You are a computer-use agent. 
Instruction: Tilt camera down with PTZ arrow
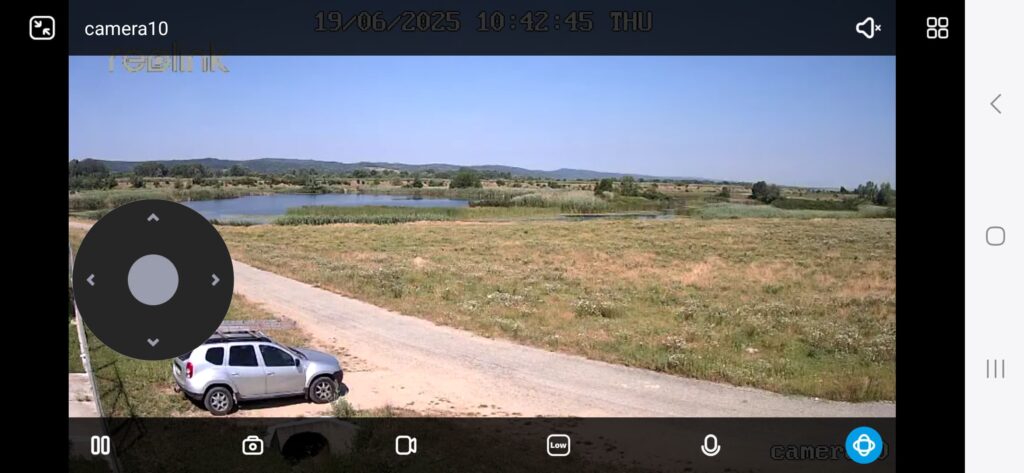[153, 342]
